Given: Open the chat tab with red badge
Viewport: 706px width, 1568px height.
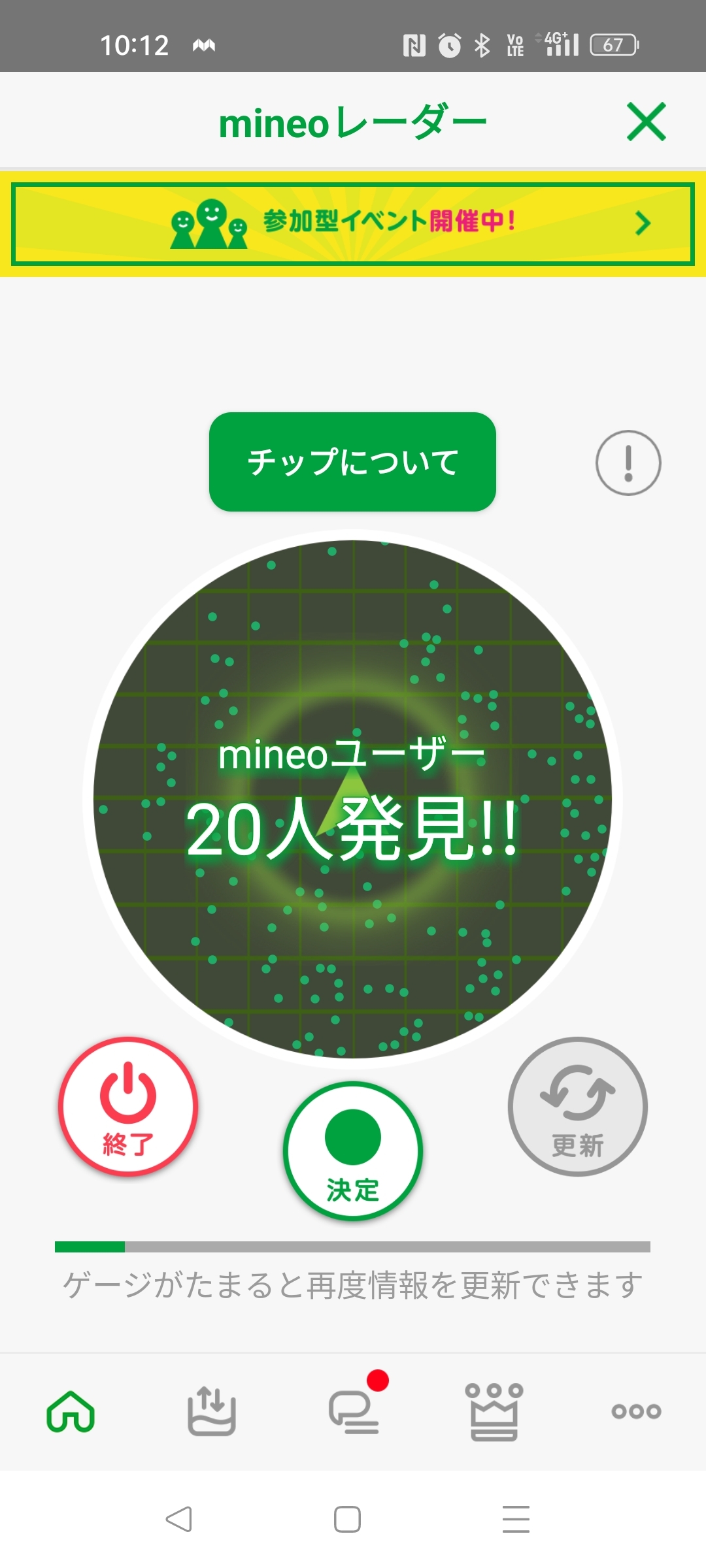Looking at the screenshot, I should tap(354, 1411).
